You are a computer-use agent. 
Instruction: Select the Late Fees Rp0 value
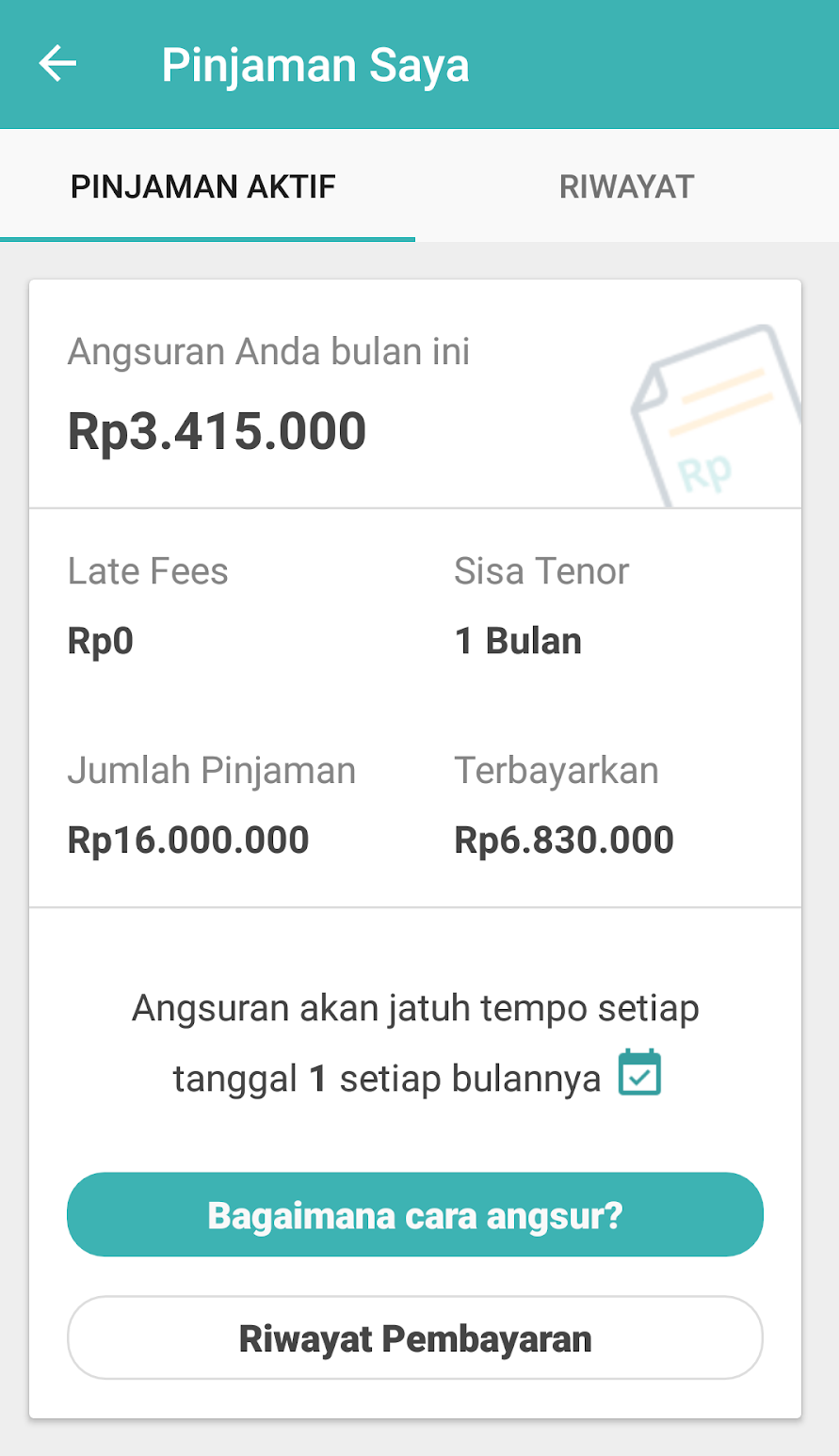point(100,640)
